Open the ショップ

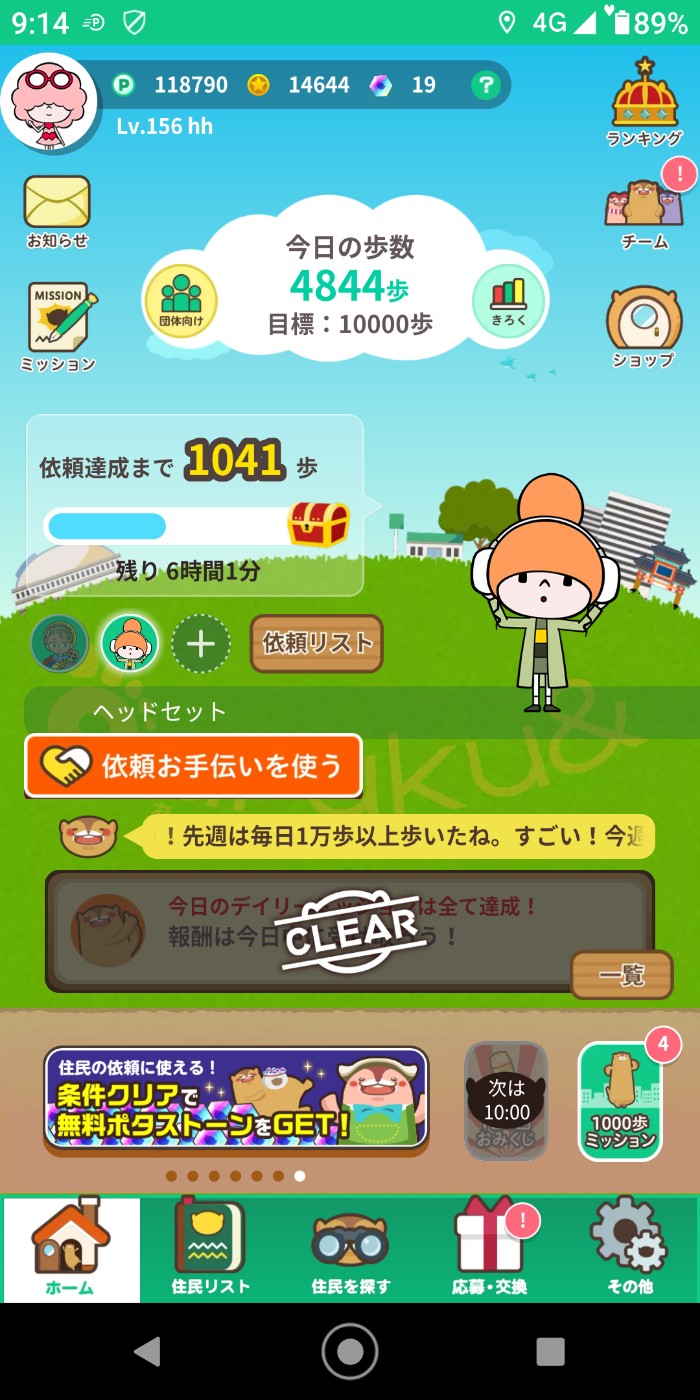click(643, 326)
